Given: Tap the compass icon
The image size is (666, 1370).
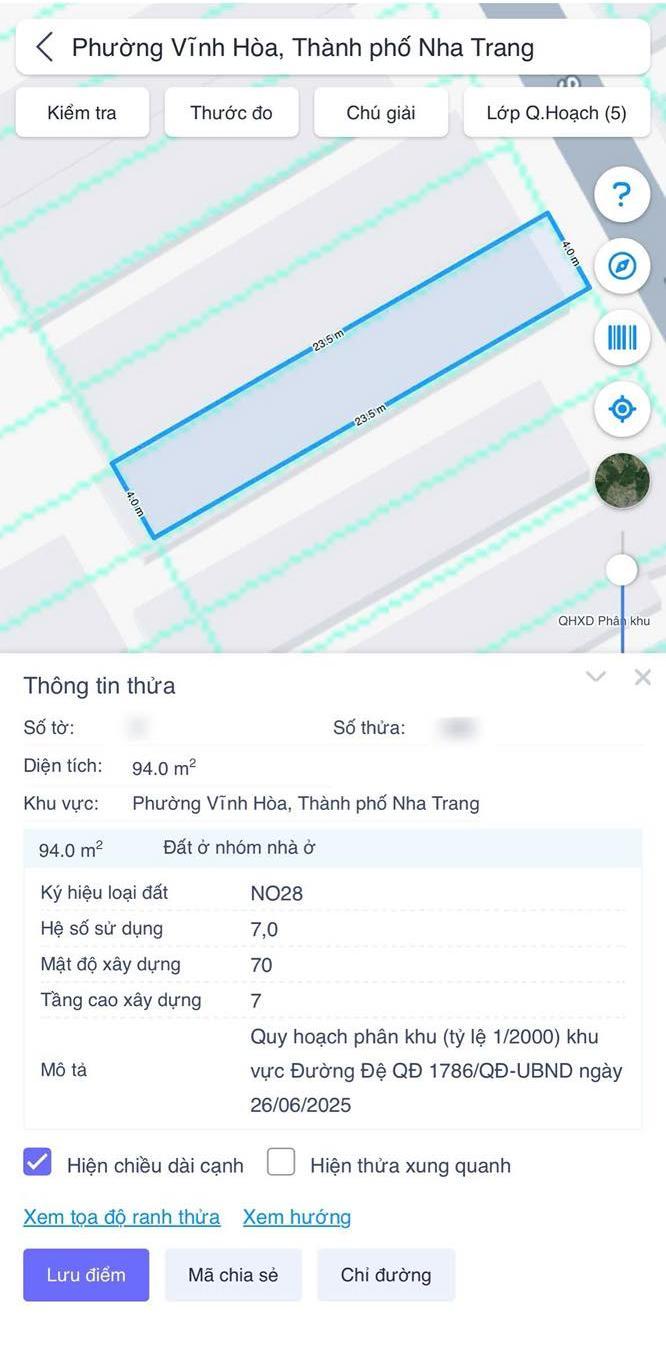Looking at the screenshot, I should pos(622,266).
